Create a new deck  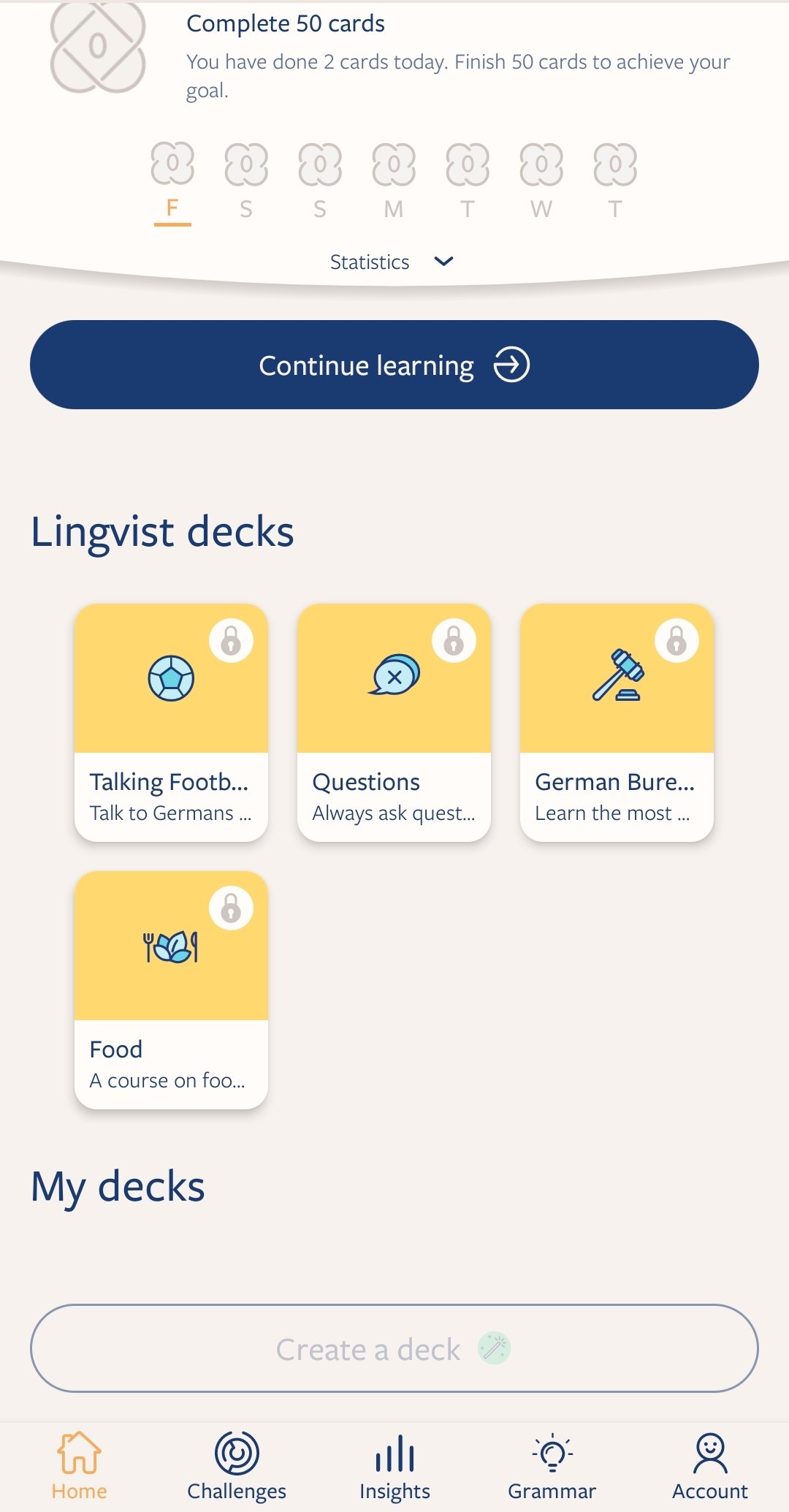point(394,1348)
